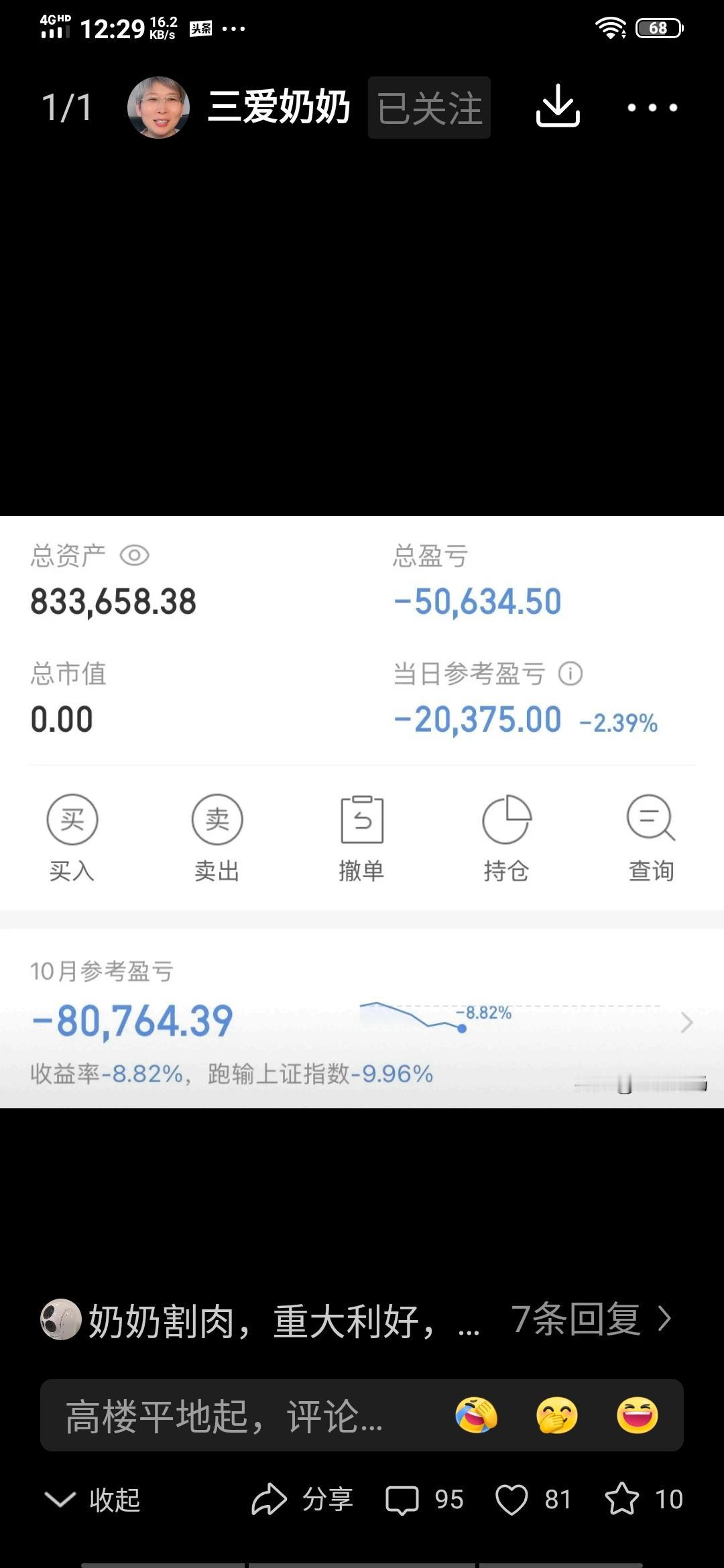The image size is (724, 1568).
Task: Collapse the post with 收起
Action: (93, 1500)
